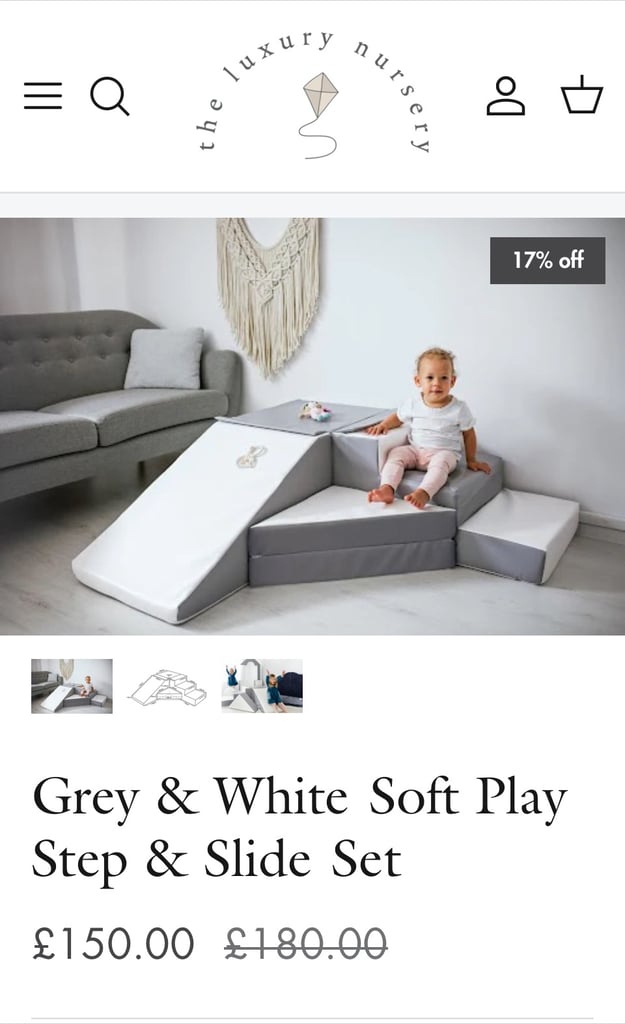Viewport: 625px width, 1024px height.
Task: Go to the Luxury Nursery home logo
Action: coord(314,95)
